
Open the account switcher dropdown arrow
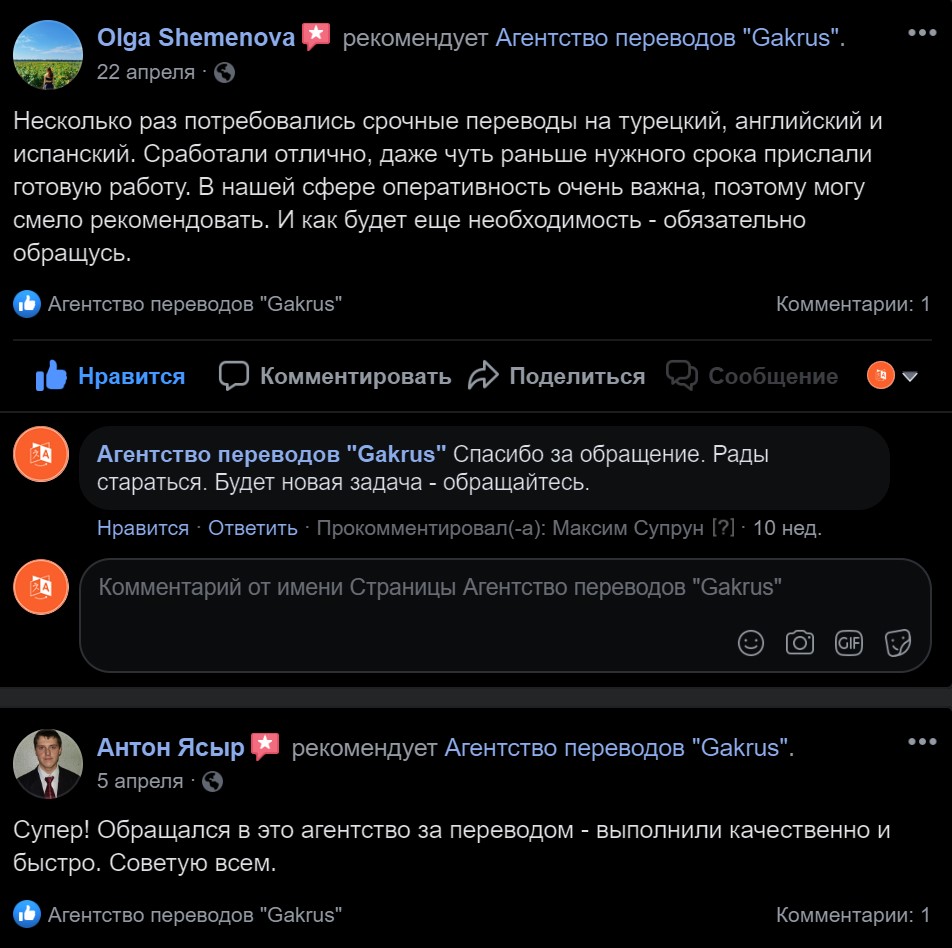pyautogui.click(x=910, y=377)
